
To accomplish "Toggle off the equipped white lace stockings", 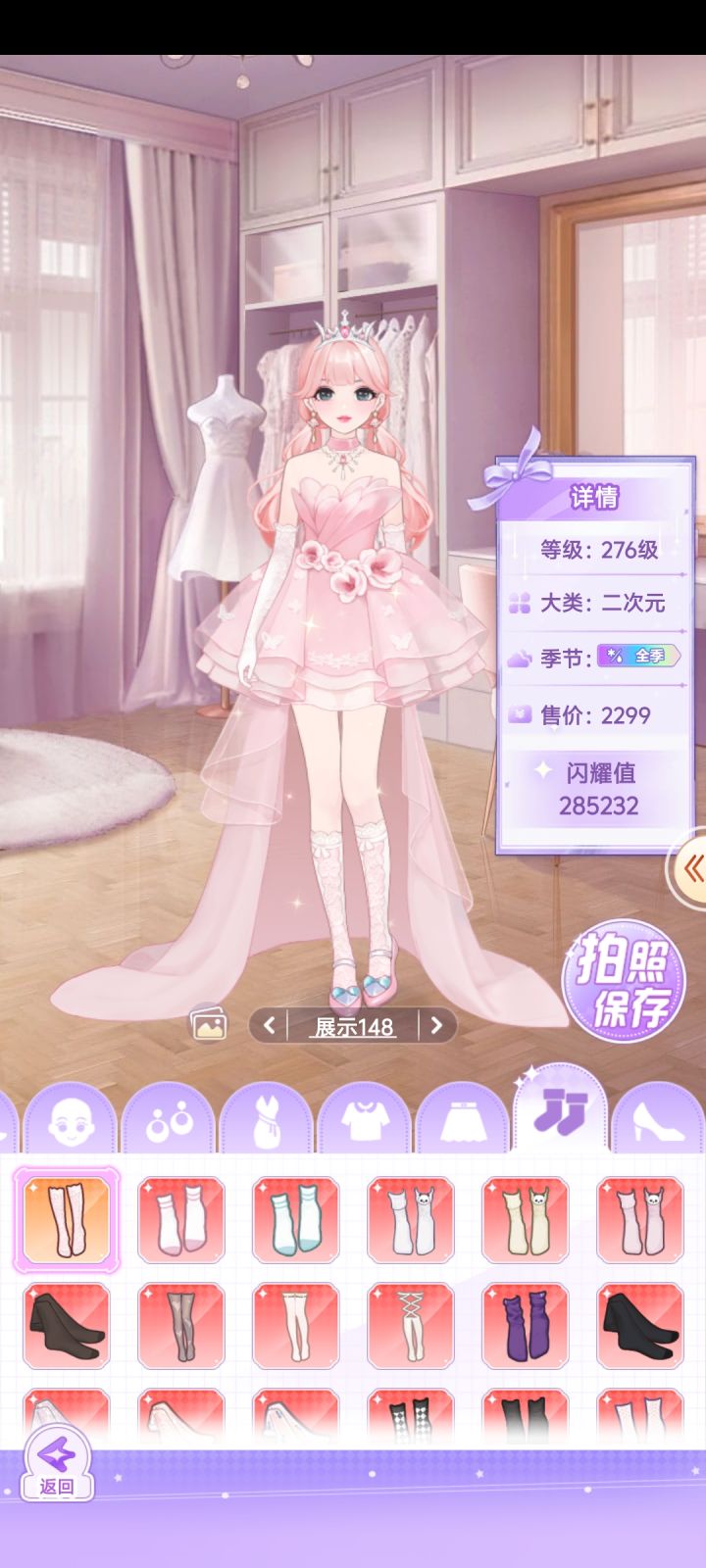I will (x=65, y=1218).
